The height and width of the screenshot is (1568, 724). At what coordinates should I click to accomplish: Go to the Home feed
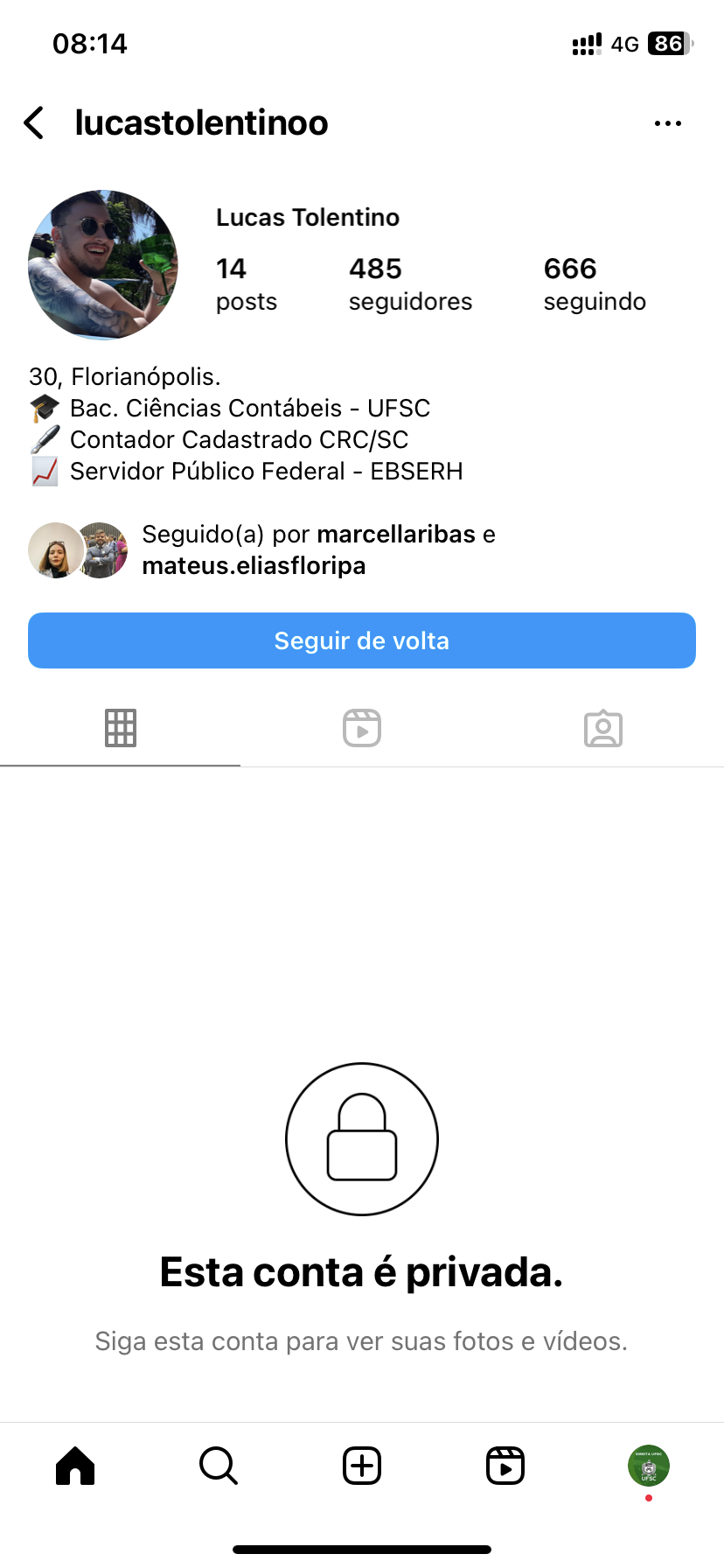tap(75, 1466)
